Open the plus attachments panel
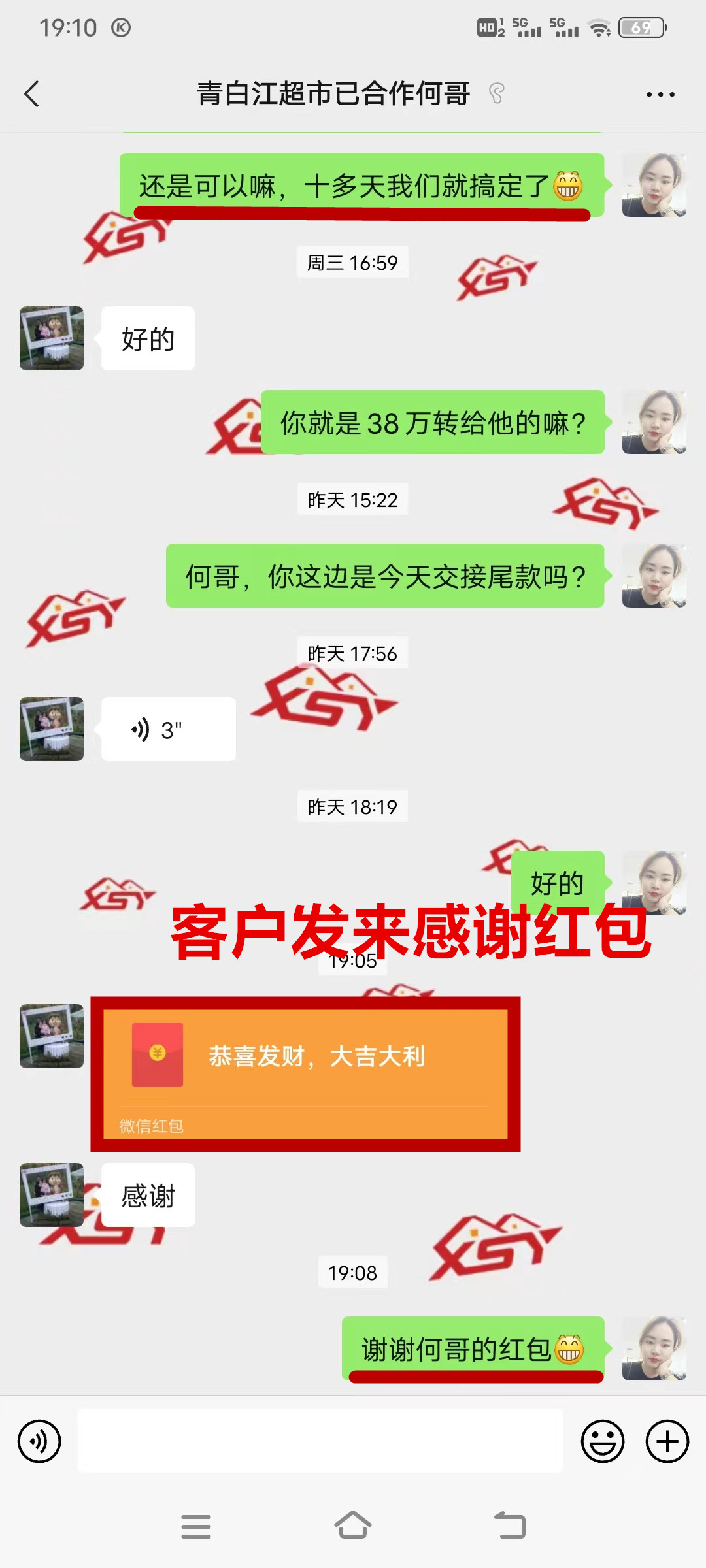Screen dimensions: 706x1568 click(x=667, y=1441)
